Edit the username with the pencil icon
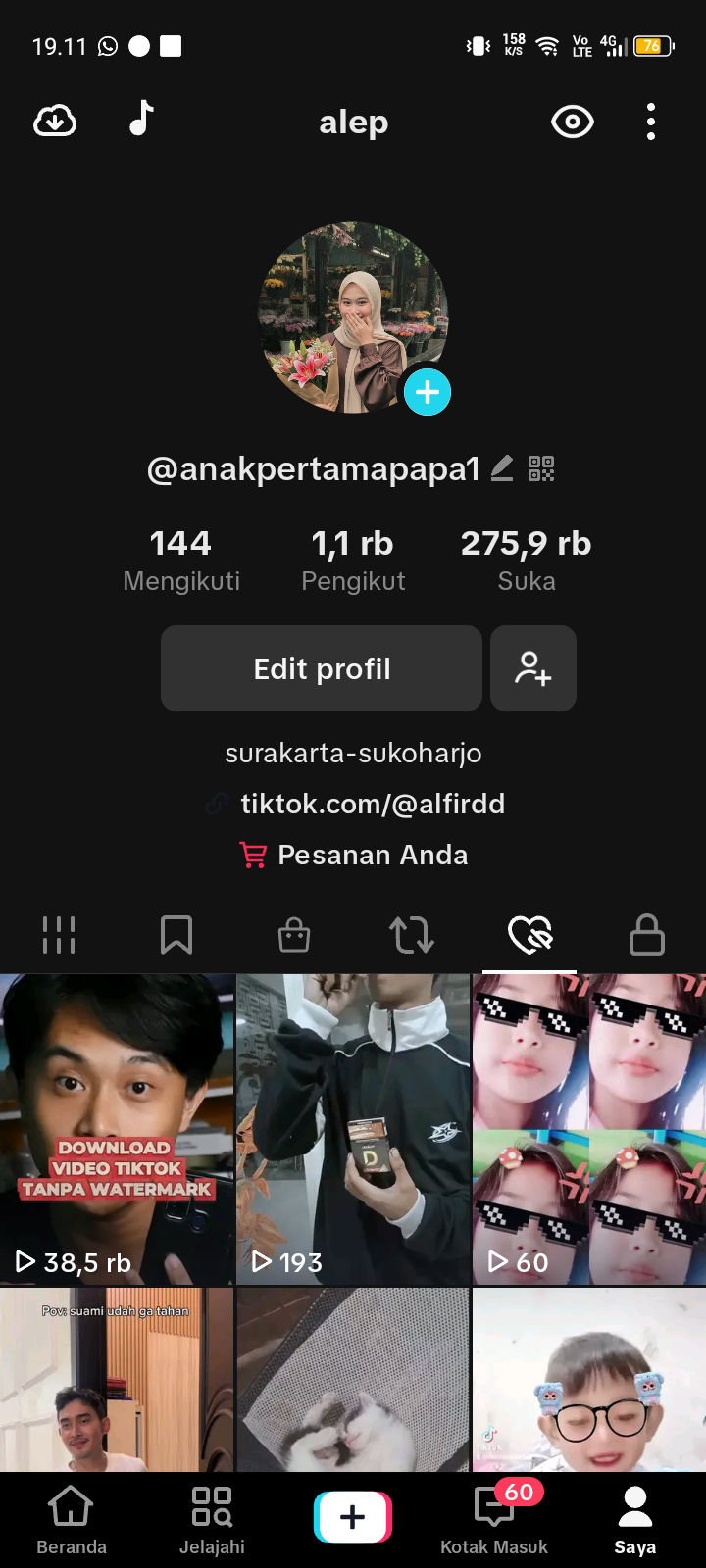Viewport: 706px width, 1568px height. 502,468
